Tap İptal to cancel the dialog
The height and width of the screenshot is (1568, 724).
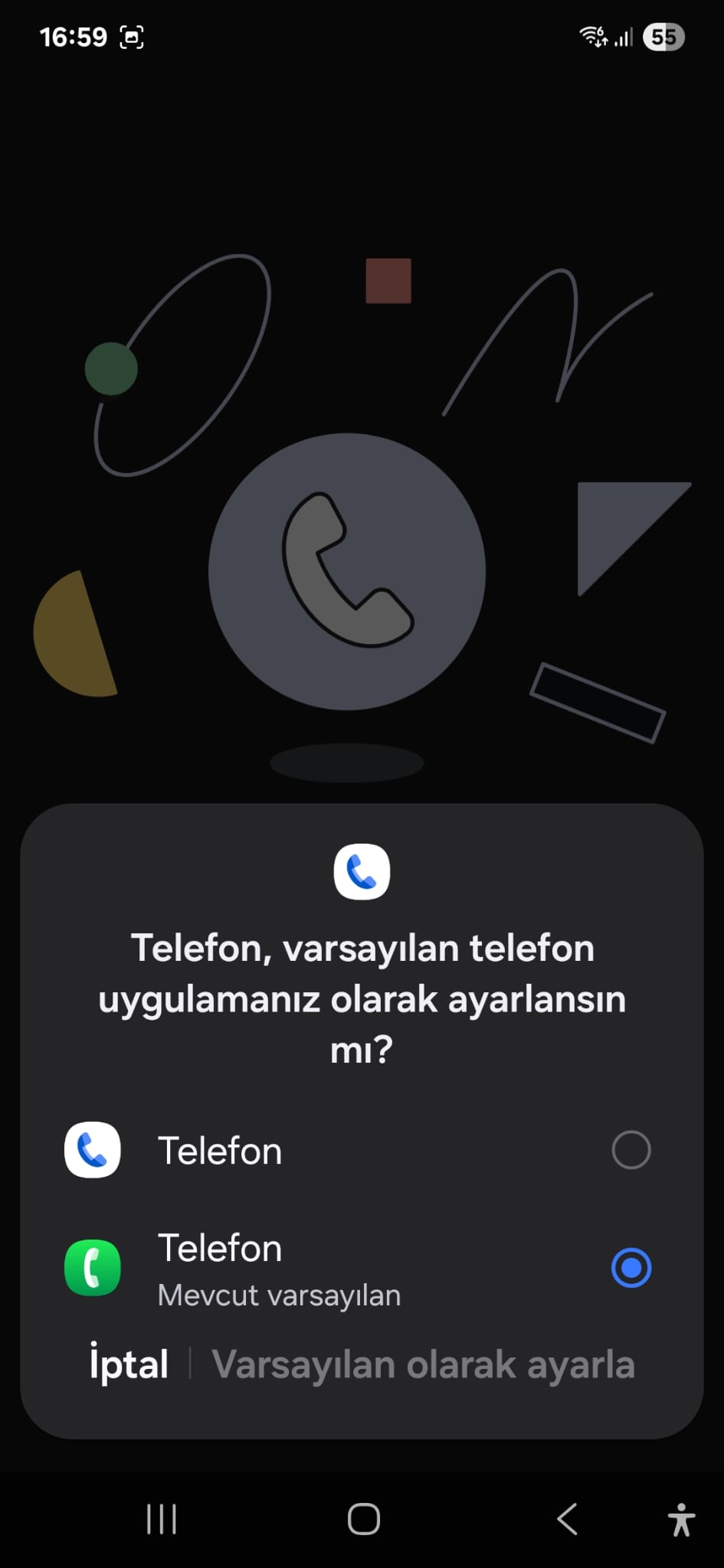click(129, 1364)
